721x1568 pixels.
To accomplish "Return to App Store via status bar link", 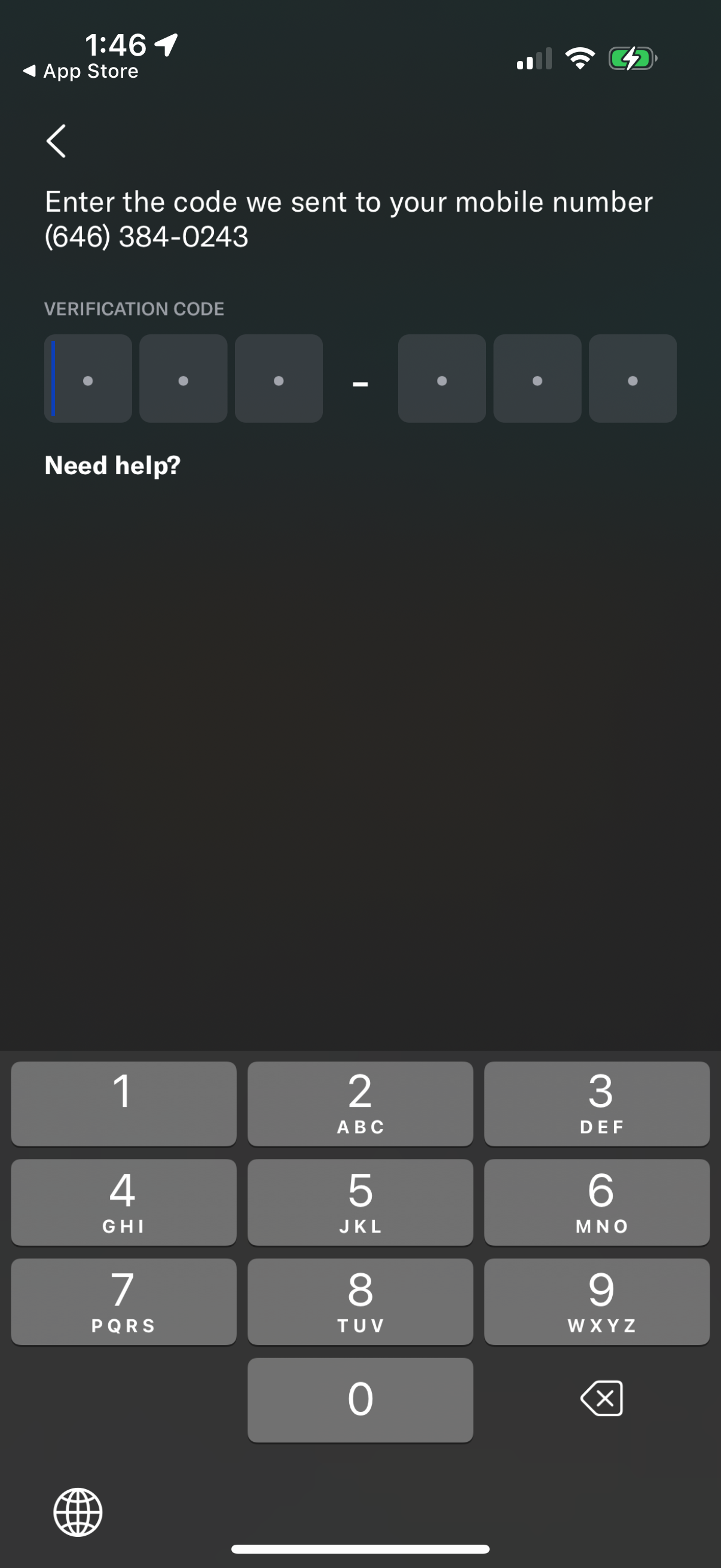I will coord(81,71).
